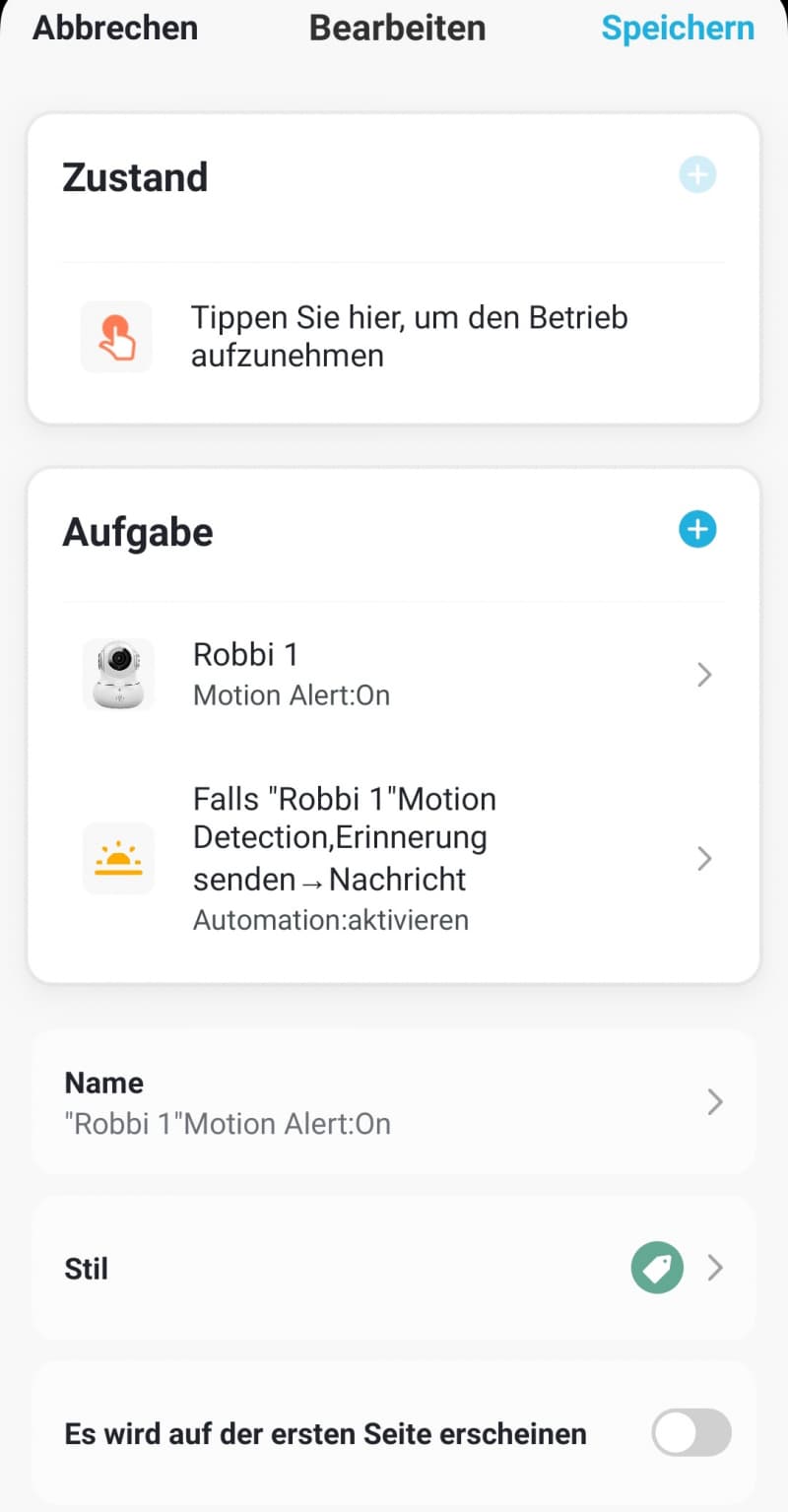Image resolution: width=788 pixels, height=1512 pixels.
Task: Tap Abbrechen to cancel editing
Action: 115,28
